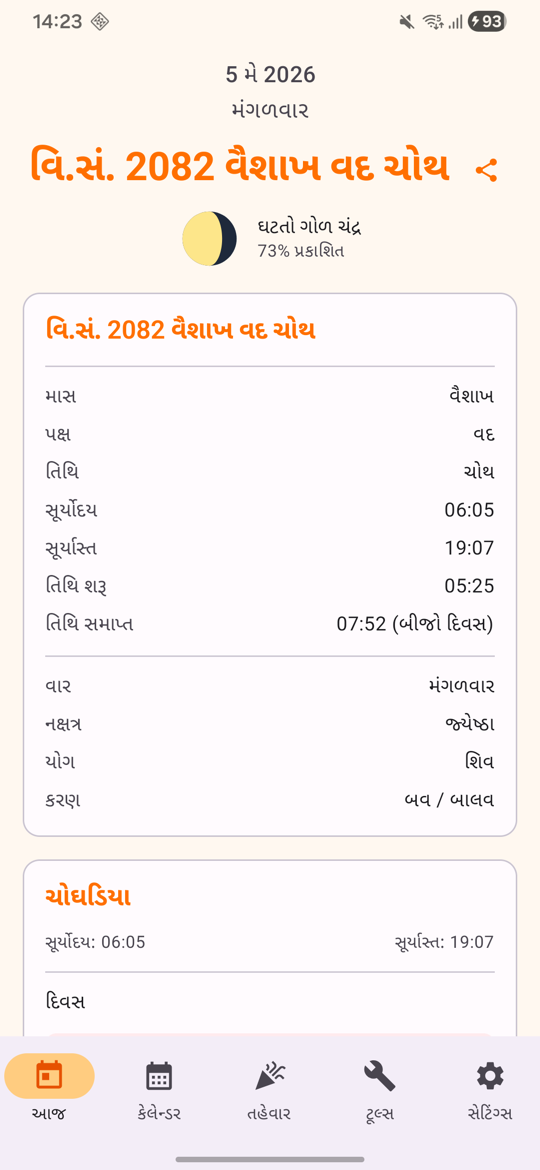The height and width of the screenshot is (1170, 540).
Task: Open the આજ tab
Action: click(49, 1087)
